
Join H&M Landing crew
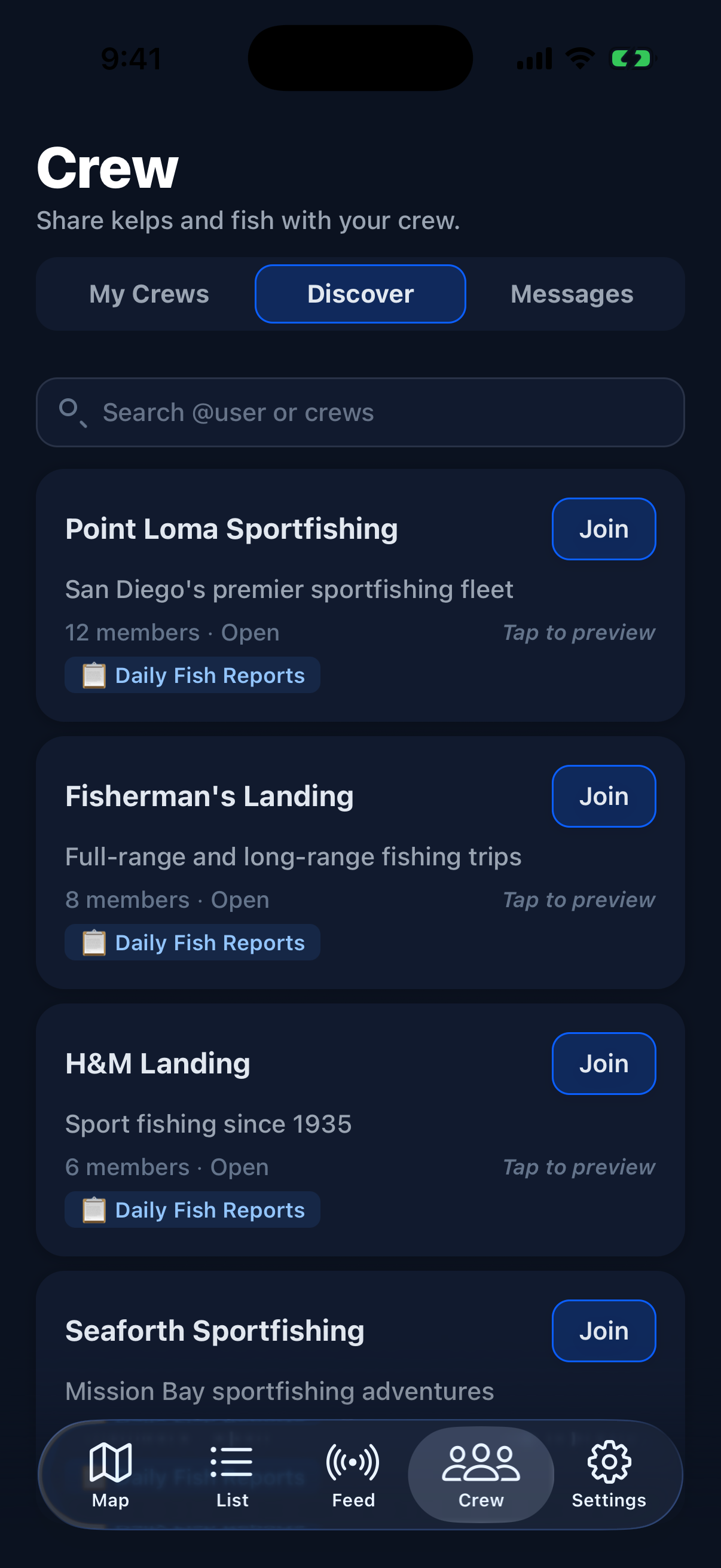(x=603, y=1063)
